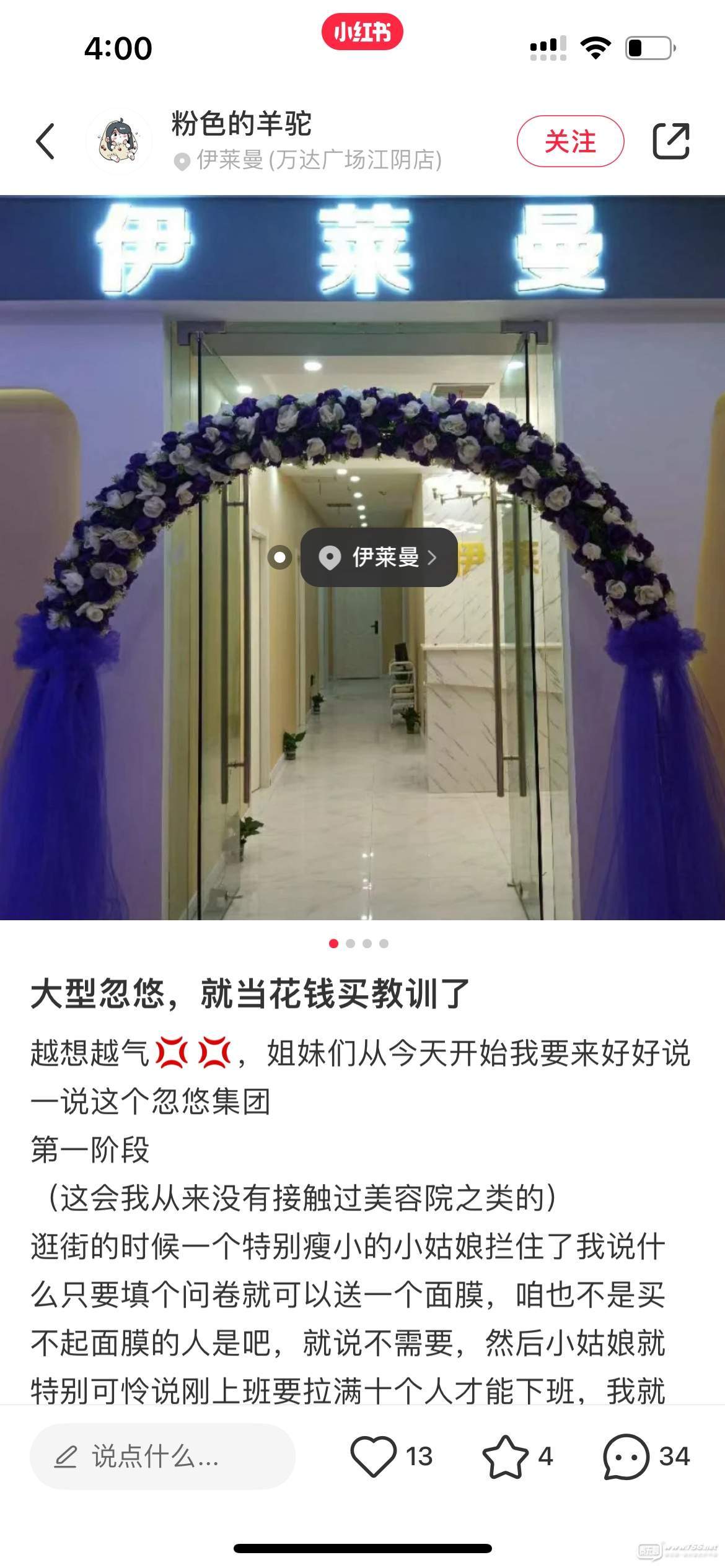The width and height of the screenshot is (725, 1568).
Task: Open the 34 comments
Action: tap(626, 1457)
